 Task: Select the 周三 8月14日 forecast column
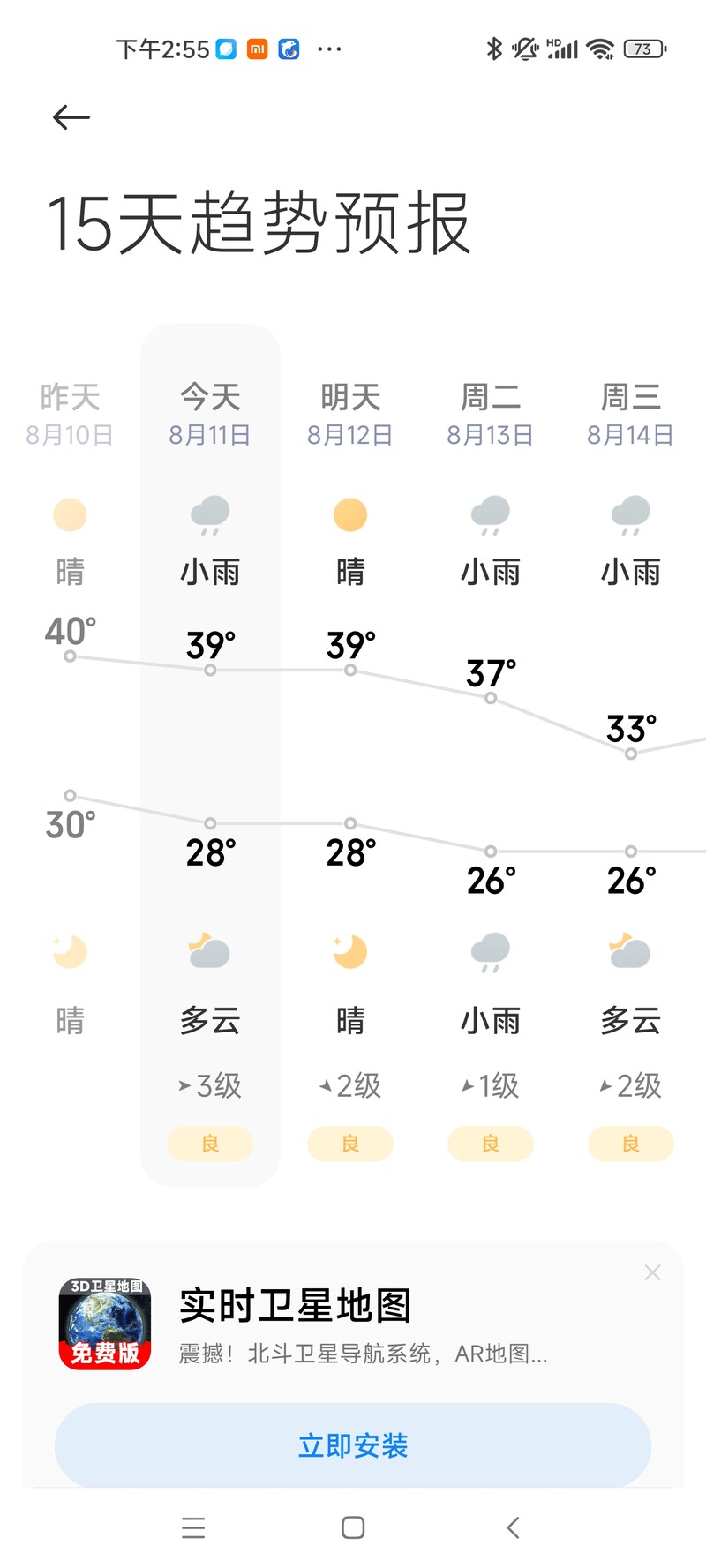pos(631,755)
